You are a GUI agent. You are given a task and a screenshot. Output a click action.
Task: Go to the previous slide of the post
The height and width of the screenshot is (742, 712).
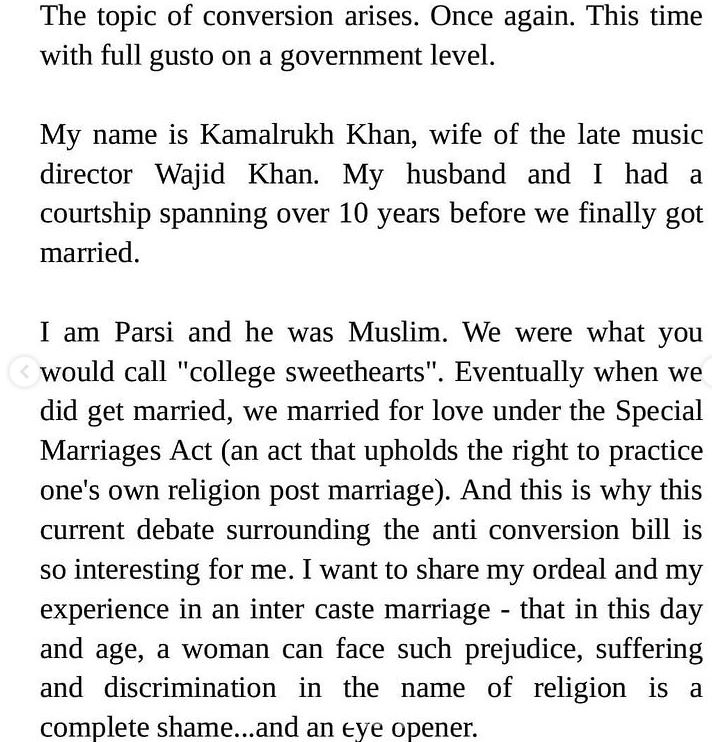point(24,371)
